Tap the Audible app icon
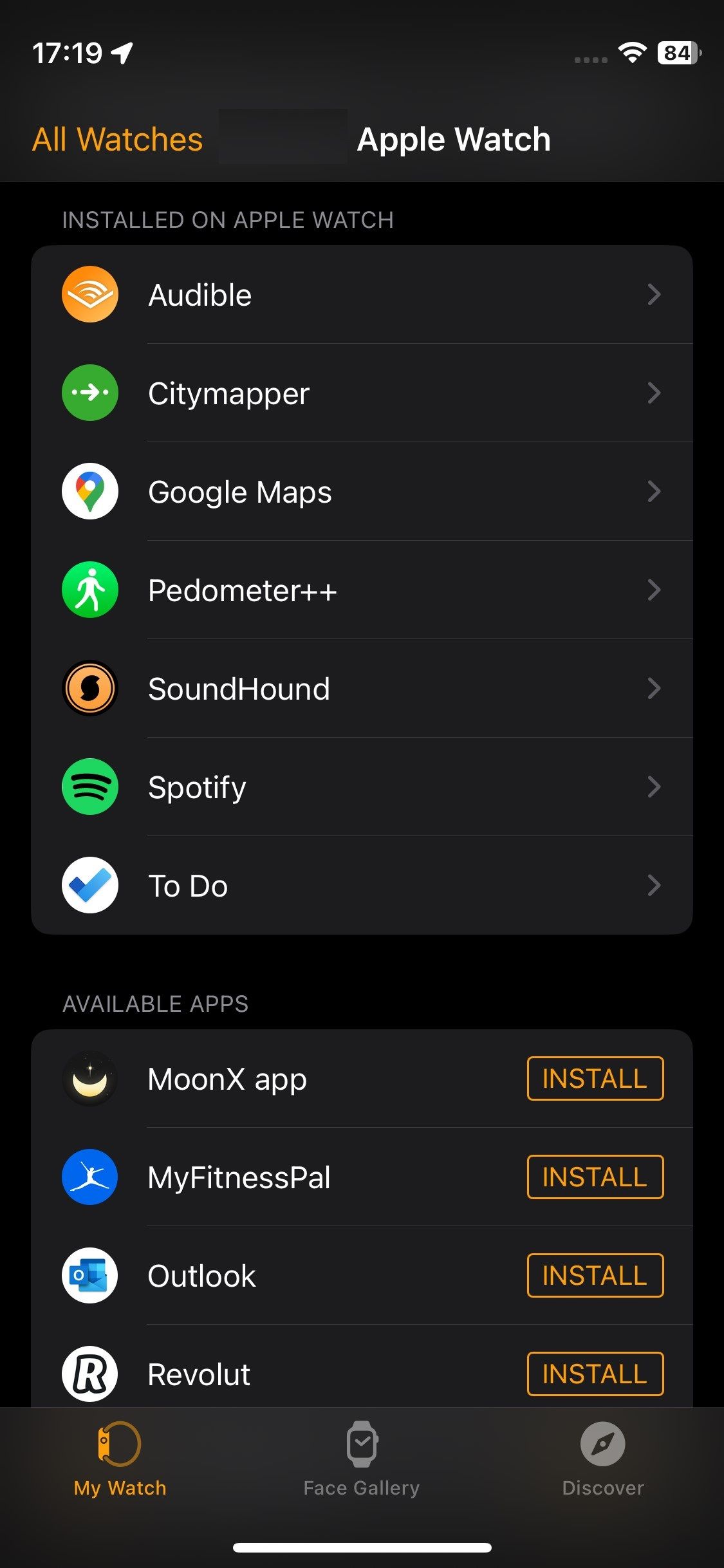 pyautogui.click(x=90, y=295)
